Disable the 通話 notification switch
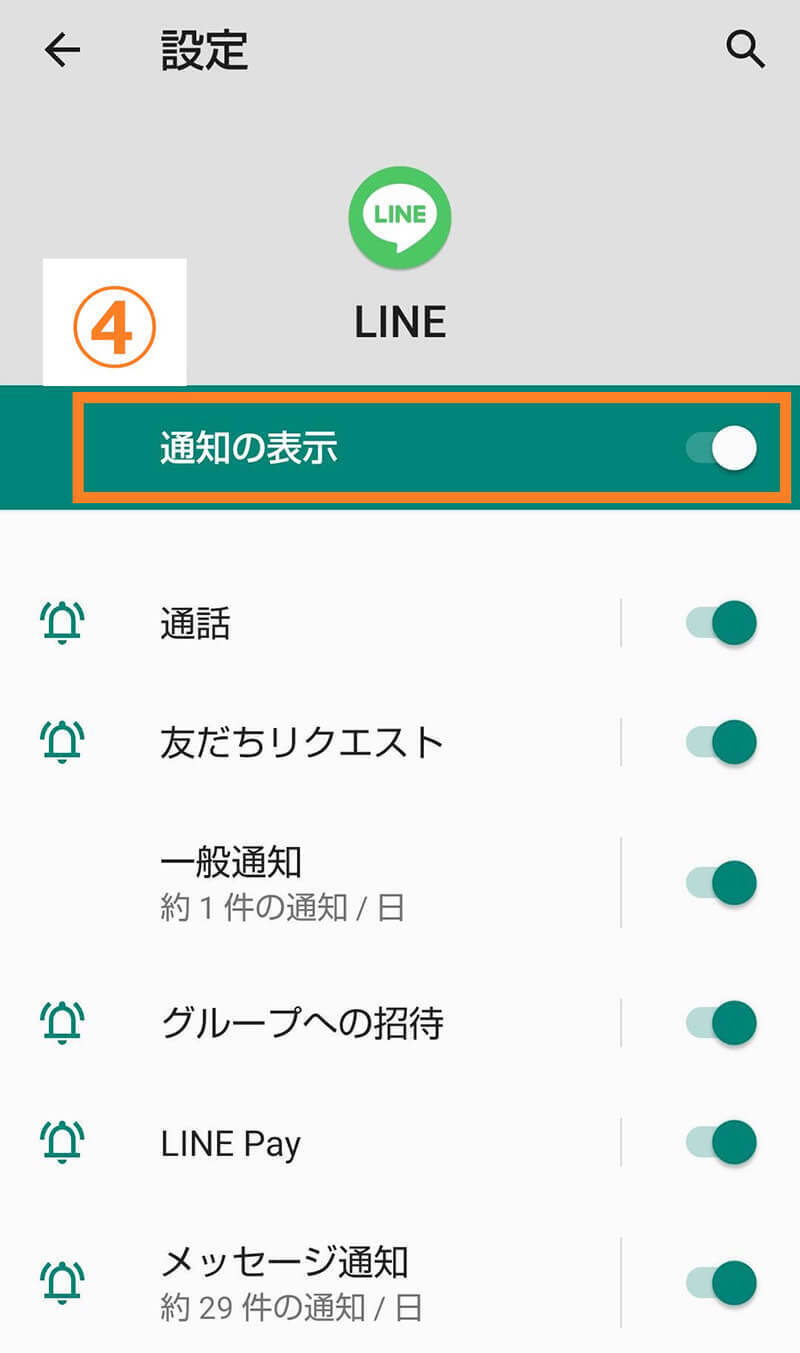Viewport: 800px width, 1353px height. [x=722, y=624]
